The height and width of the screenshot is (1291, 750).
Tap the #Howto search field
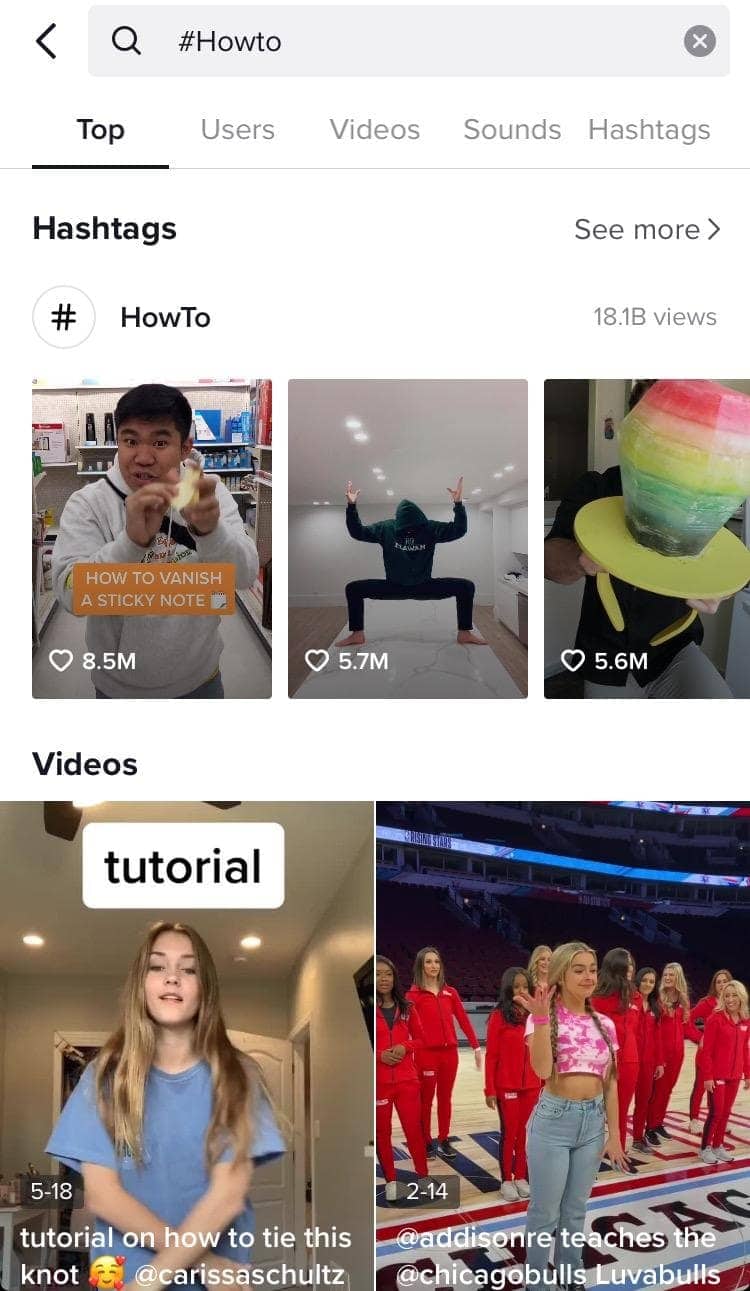[400, 41]
